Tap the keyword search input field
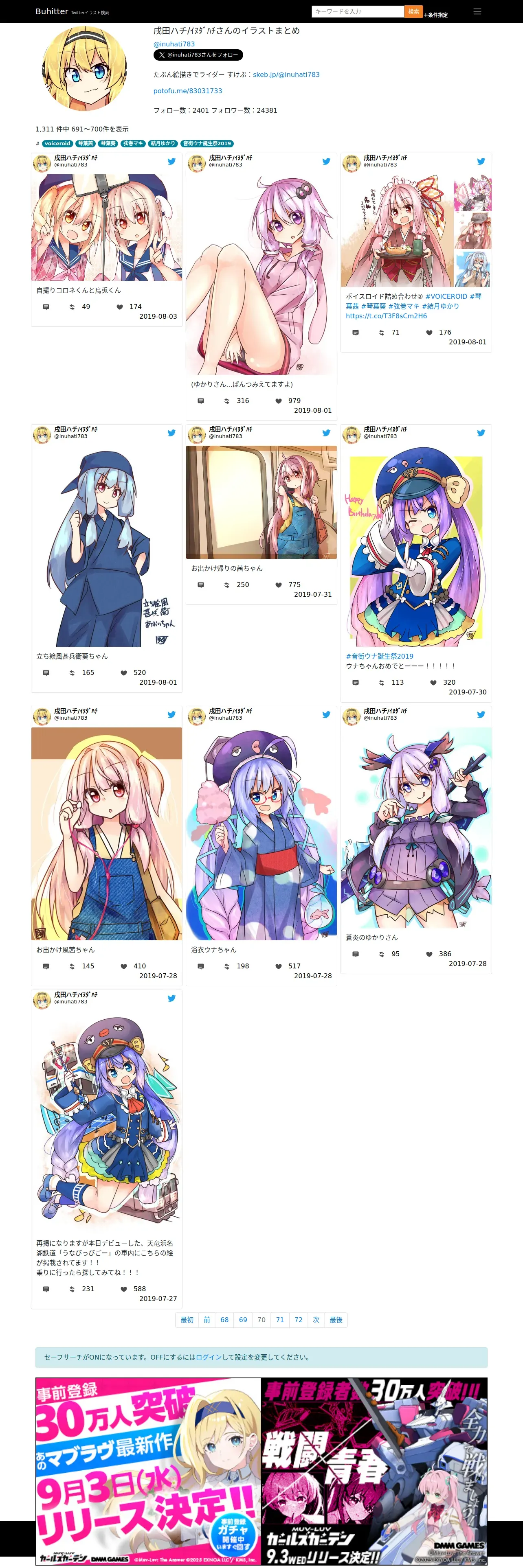 (357, 11)
